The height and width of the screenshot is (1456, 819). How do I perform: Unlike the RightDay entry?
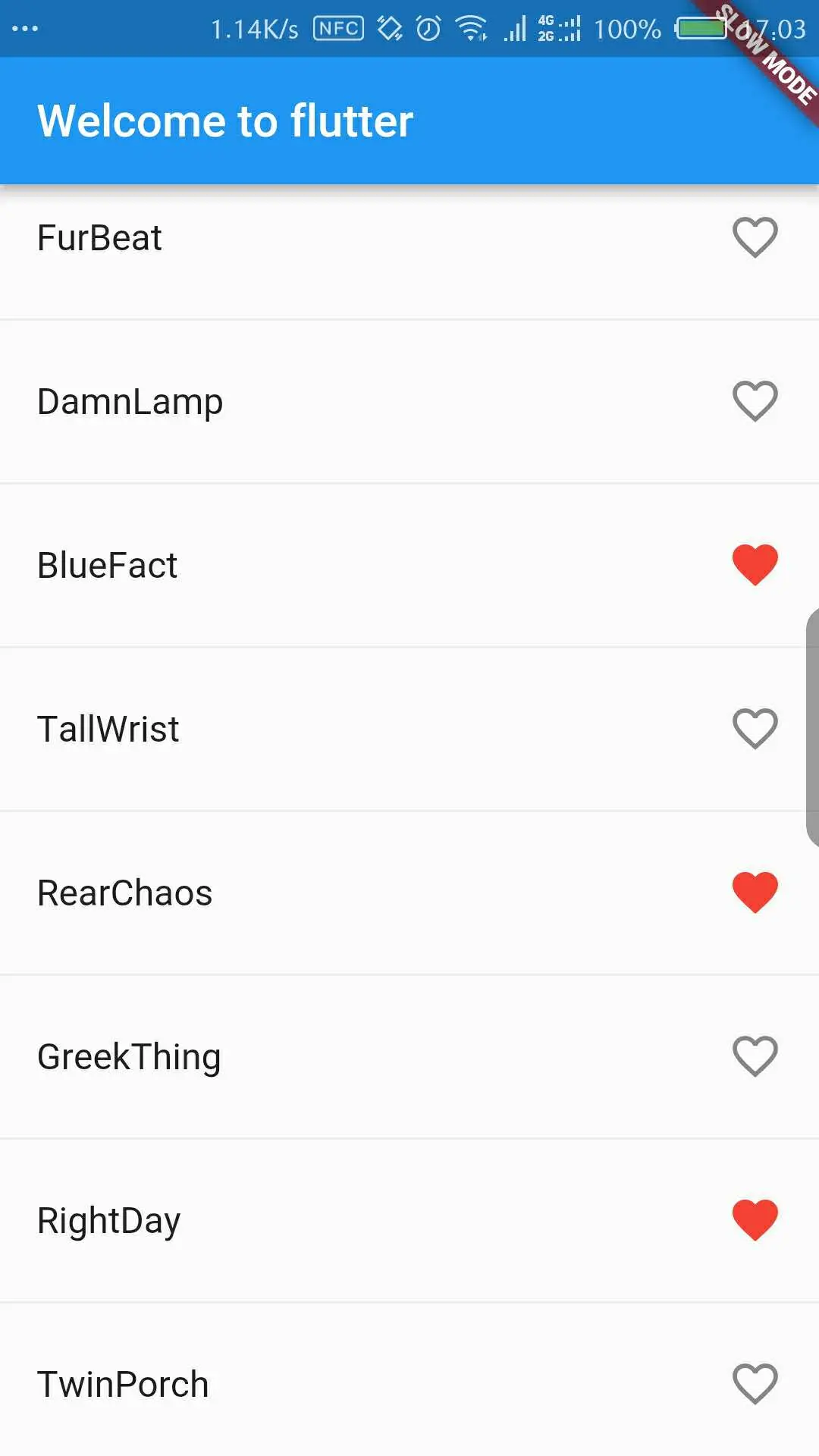(755, 1220)
